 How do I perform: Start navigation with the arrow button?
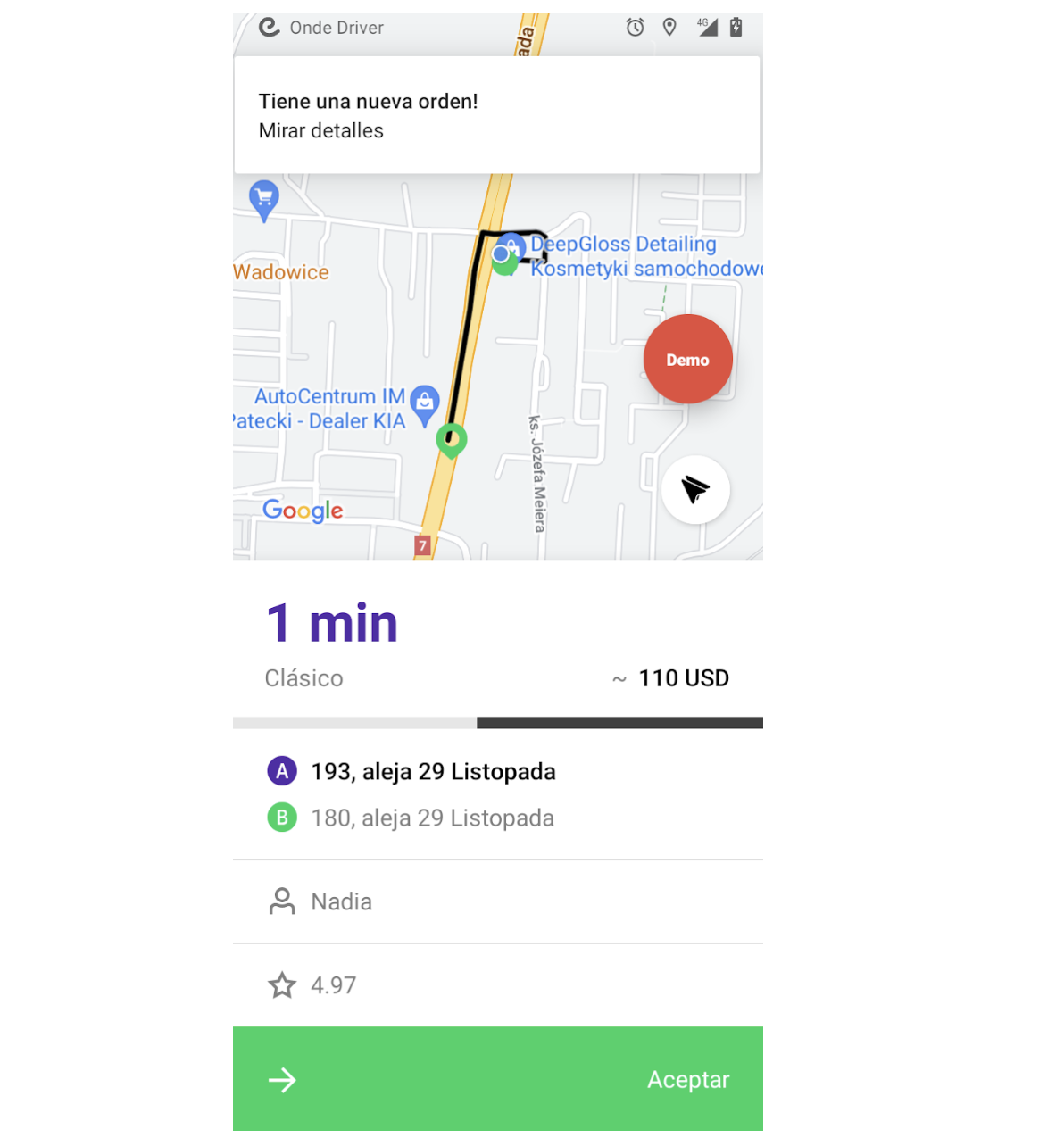(695, 490)
